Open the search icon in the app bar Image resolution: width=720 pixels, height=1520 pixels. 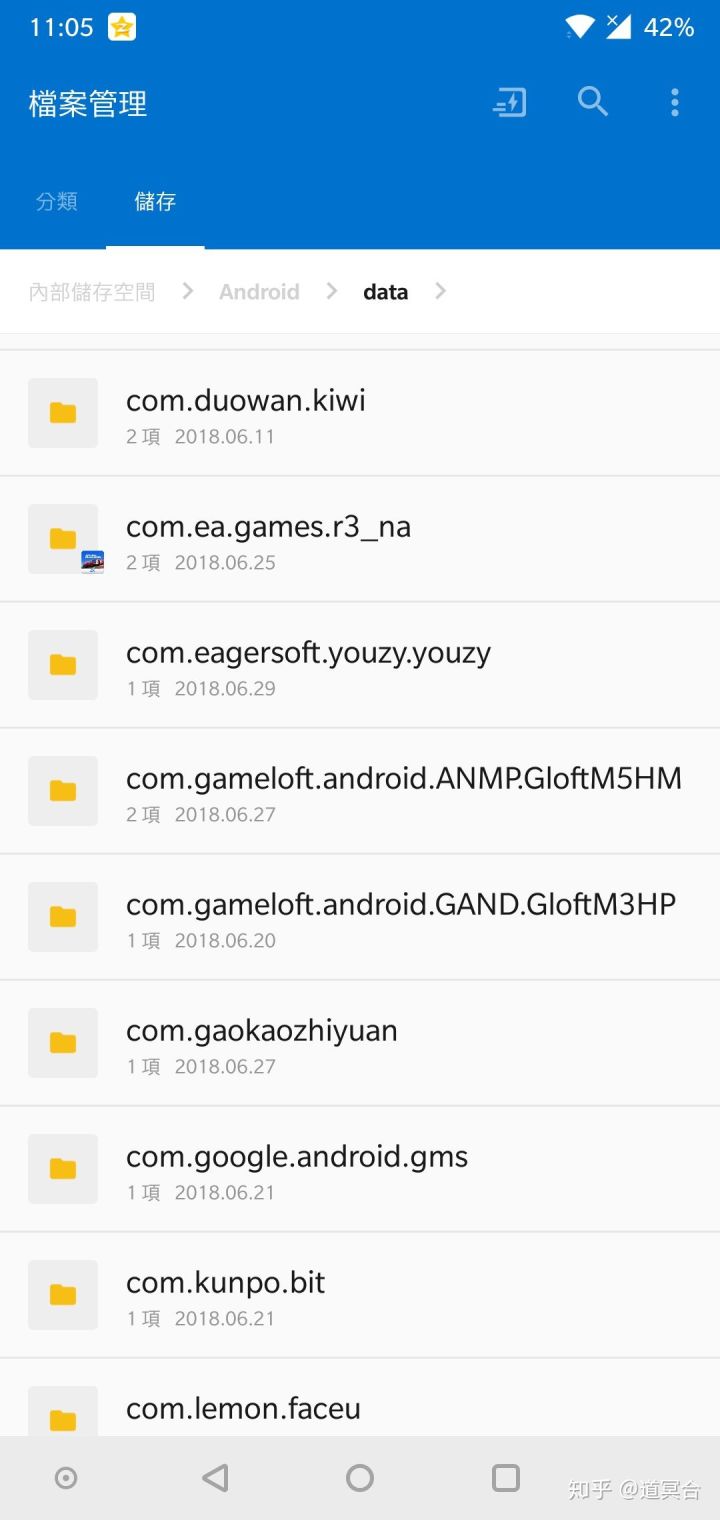(593, 102)
